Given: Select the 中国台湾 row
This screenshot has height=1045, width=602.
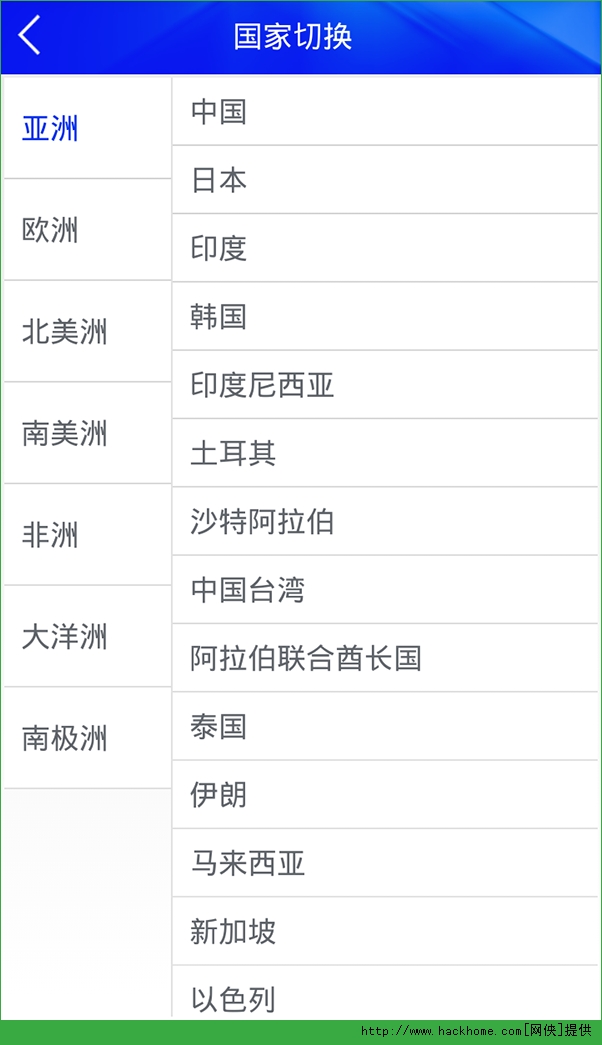Looking at the screenshot, I should (384, 590).
